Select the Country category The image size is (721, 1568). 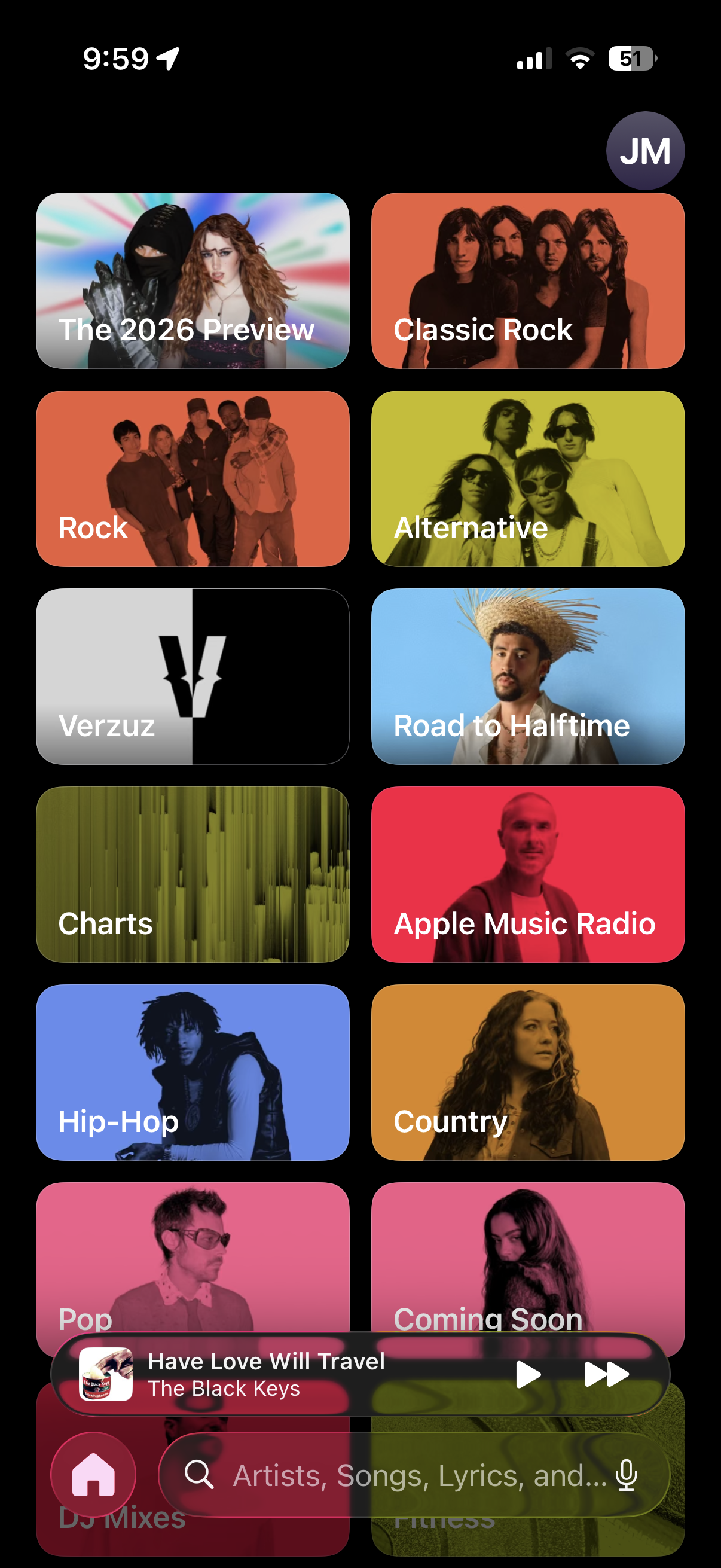tap(527, 1072)
